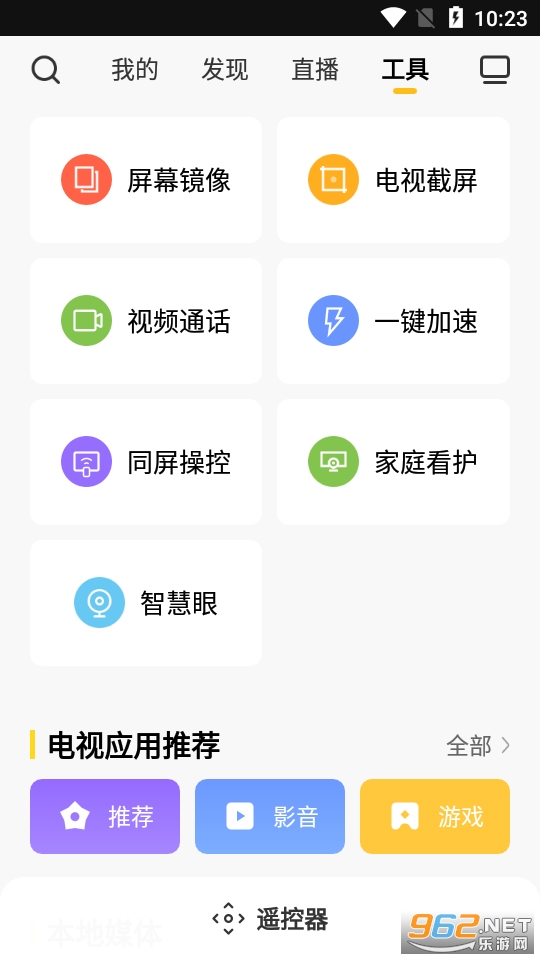Select the 推荐 category button
This screenshot has width=540, height=960.
pos(105,816)
